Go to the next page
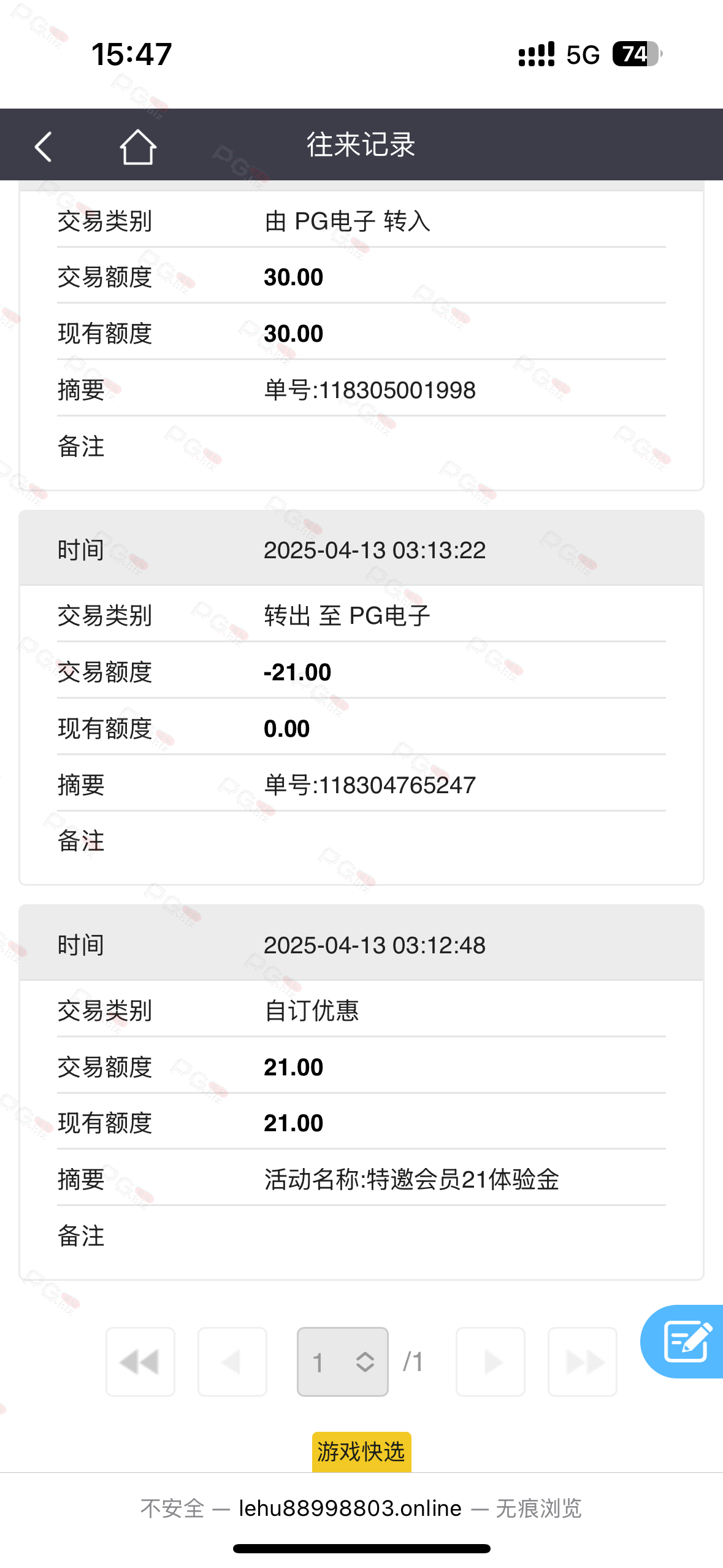The image size is (723, 1568). pyautogui.click(x=491, y=1361)
